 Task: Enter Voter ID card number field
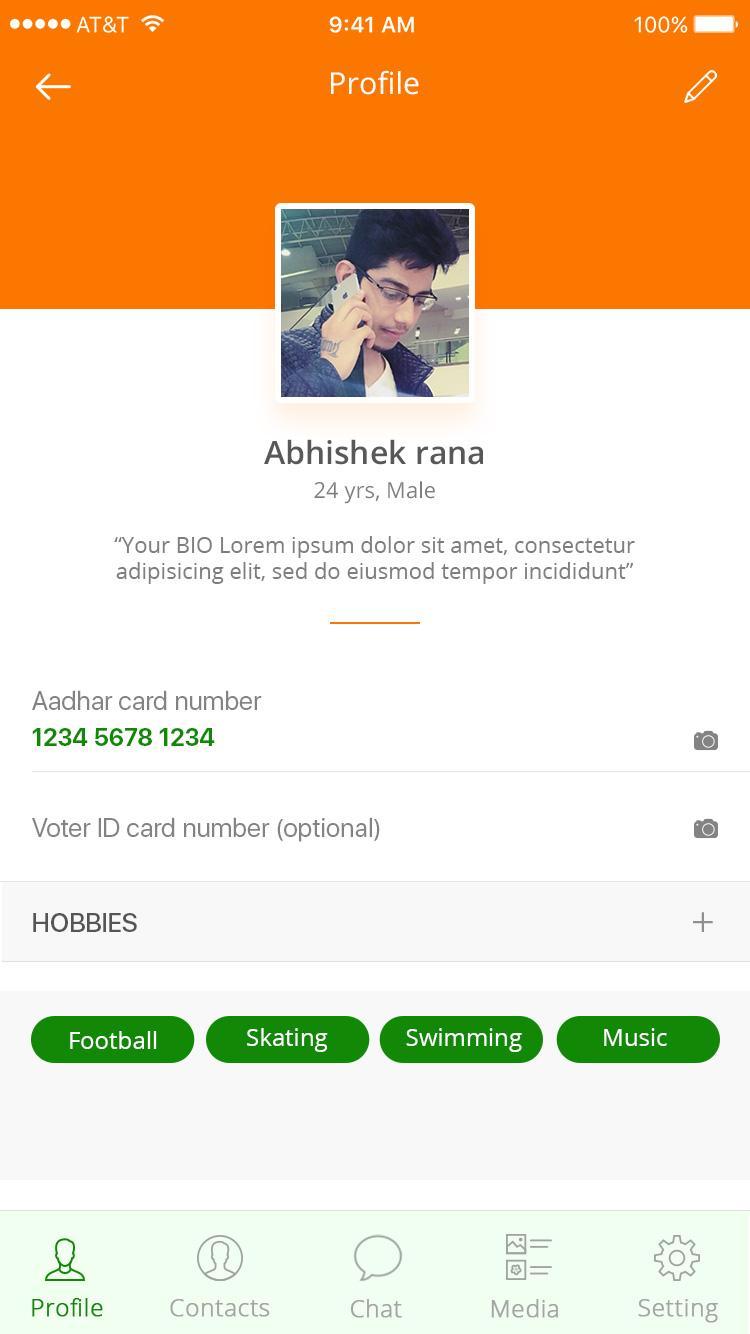click(300, 828)
